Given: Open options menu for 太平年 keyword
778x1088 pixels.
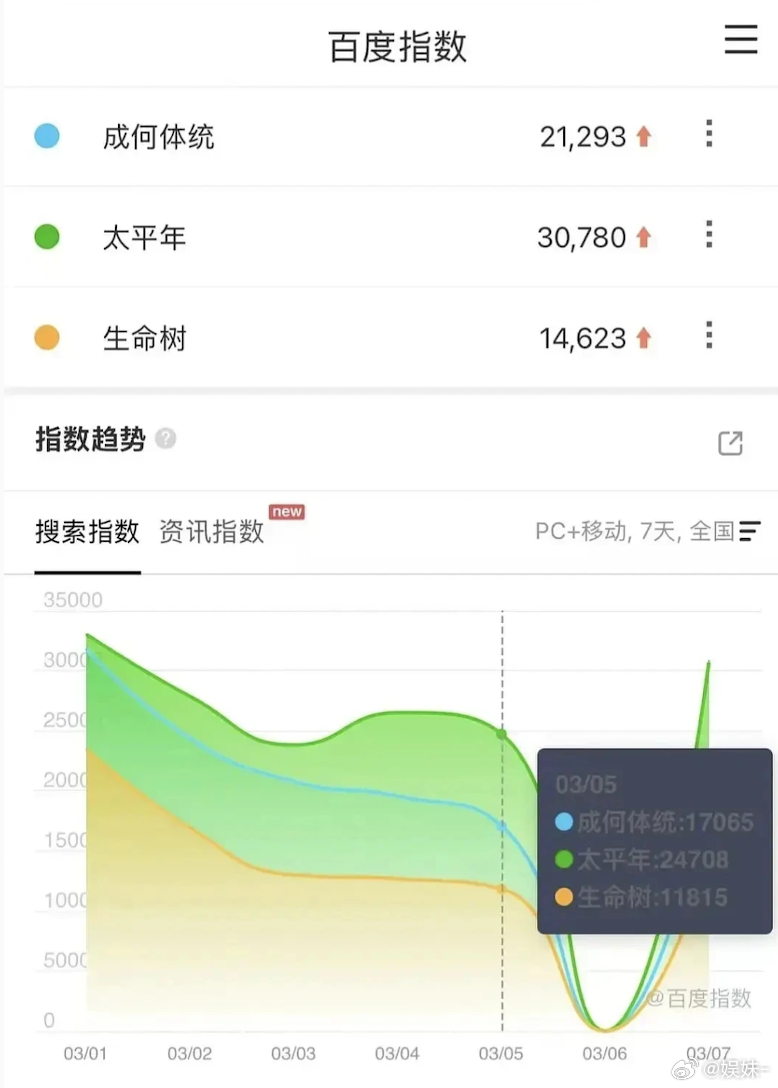Looking at the screenshot, I should click(x=708, y=234).
